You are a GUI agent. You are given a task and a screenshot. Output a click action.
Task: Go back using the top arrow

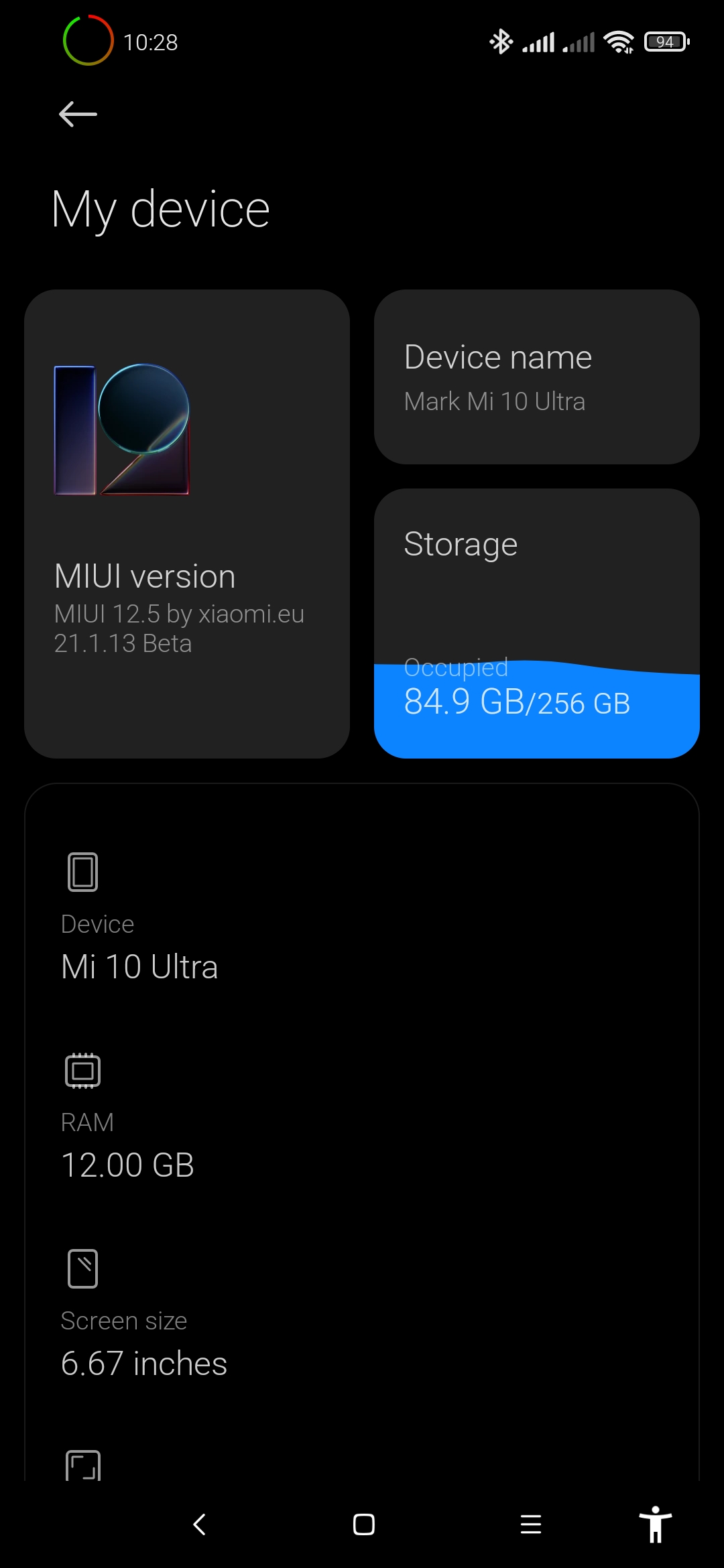[78, 114]
